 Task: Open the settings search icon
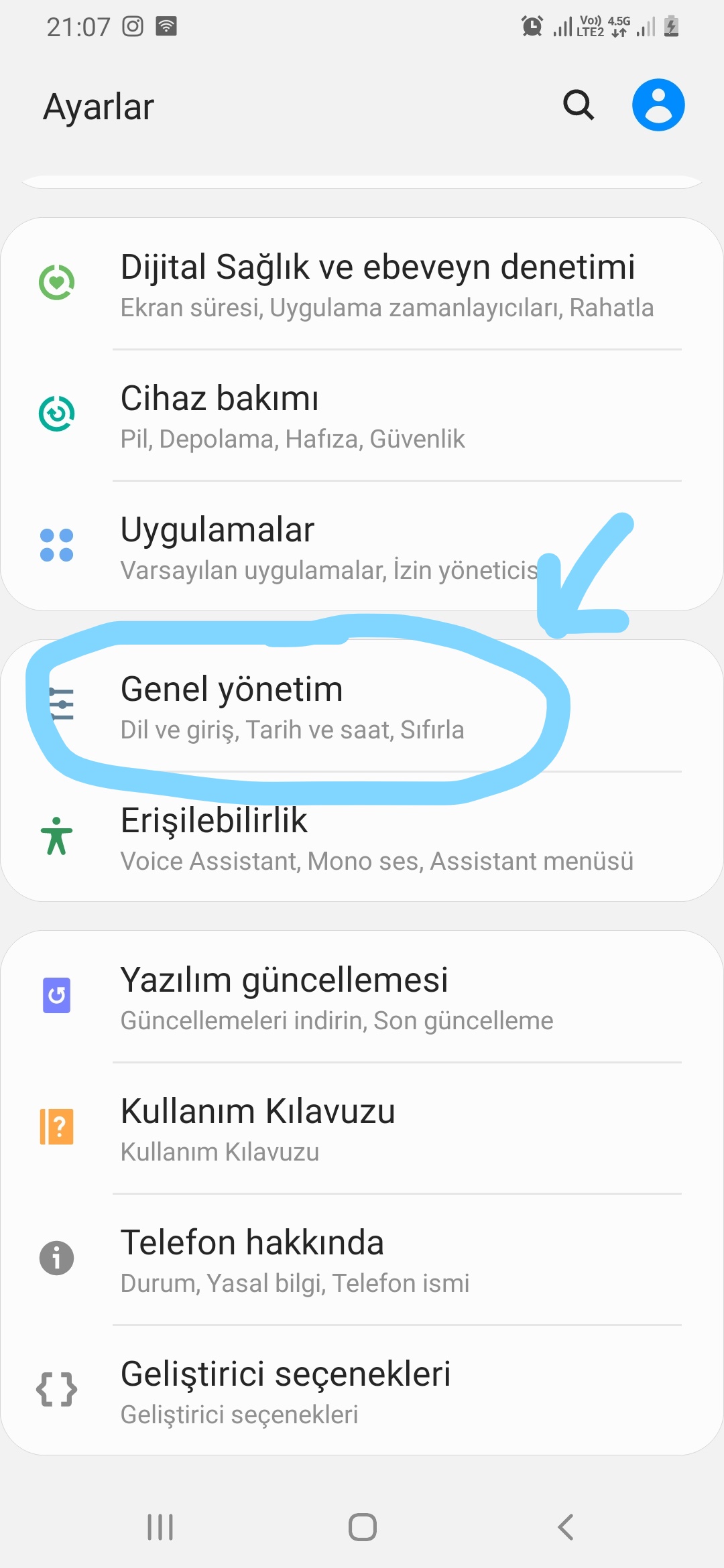[579, 105]
